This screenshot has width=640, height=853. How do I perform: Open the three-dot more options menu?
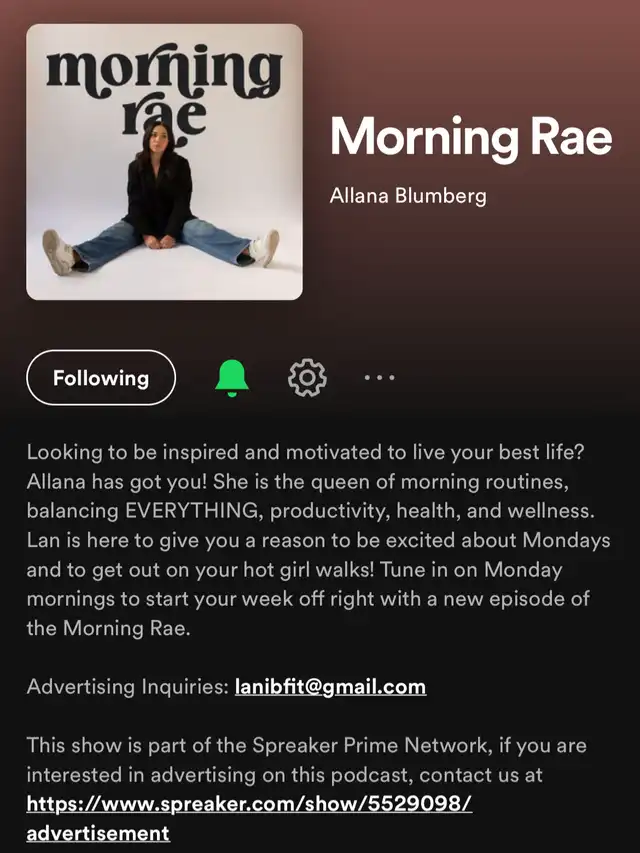(x=379, y=378)
